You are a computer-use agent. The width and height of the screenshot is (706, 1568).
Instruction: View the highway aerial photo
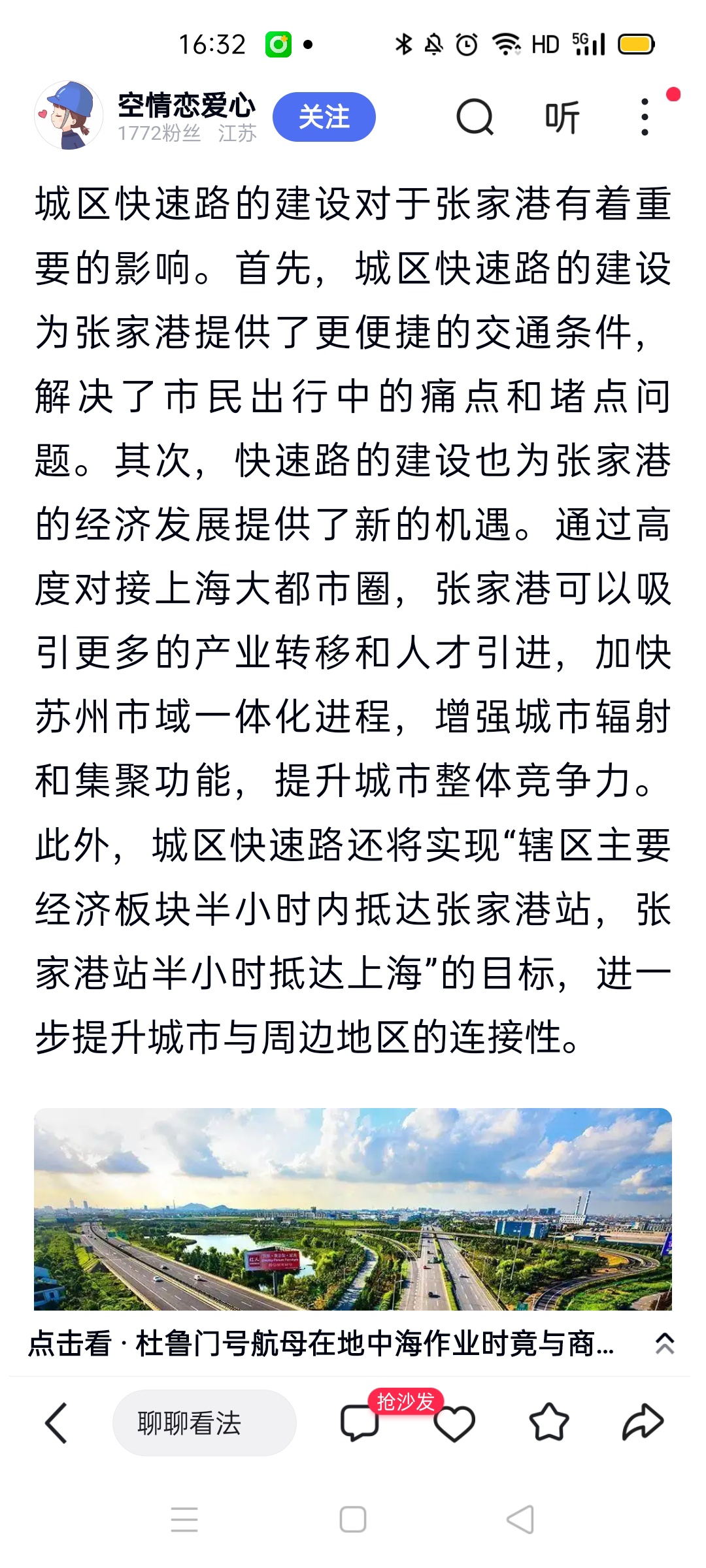(353, 1209)
